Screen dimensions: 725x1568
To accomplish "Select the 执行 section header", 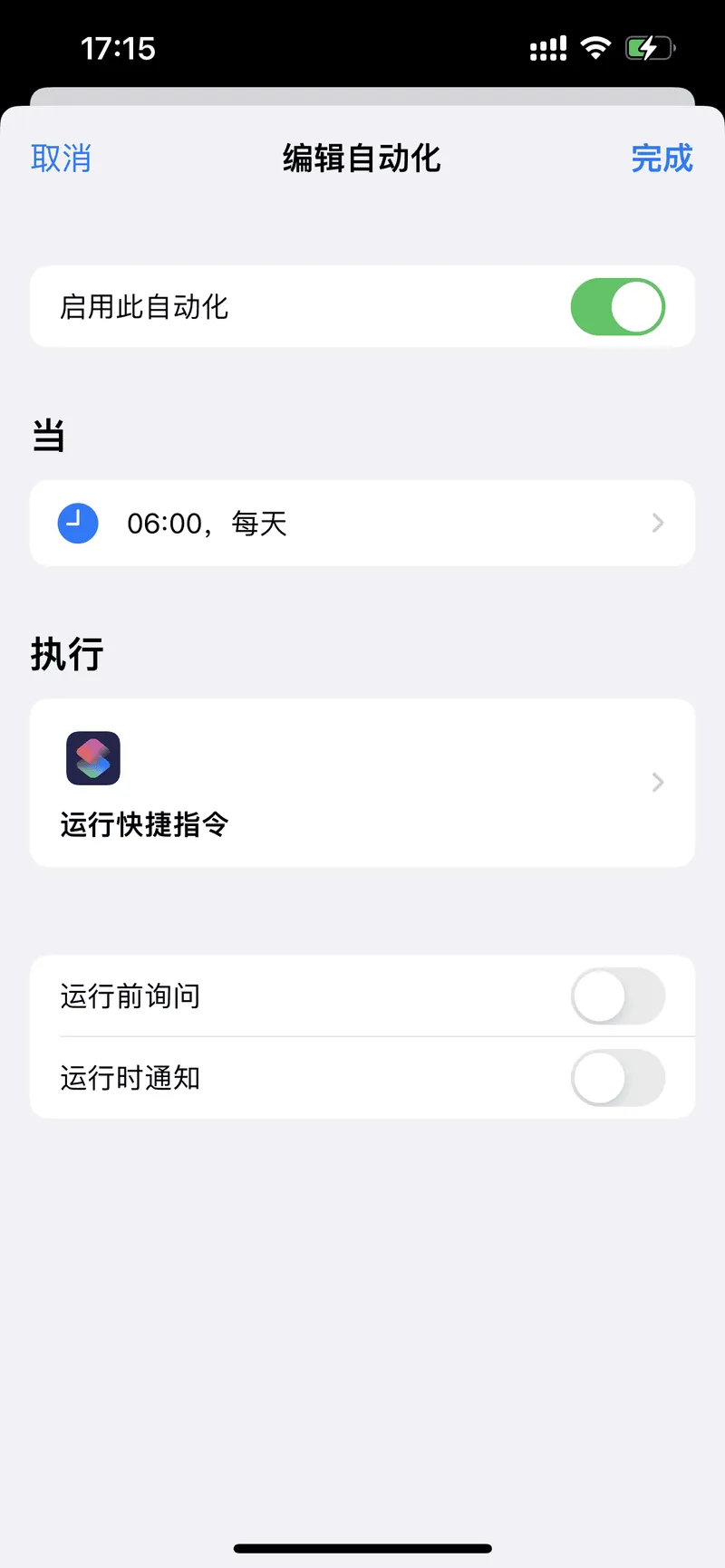I will pos(65,654).
